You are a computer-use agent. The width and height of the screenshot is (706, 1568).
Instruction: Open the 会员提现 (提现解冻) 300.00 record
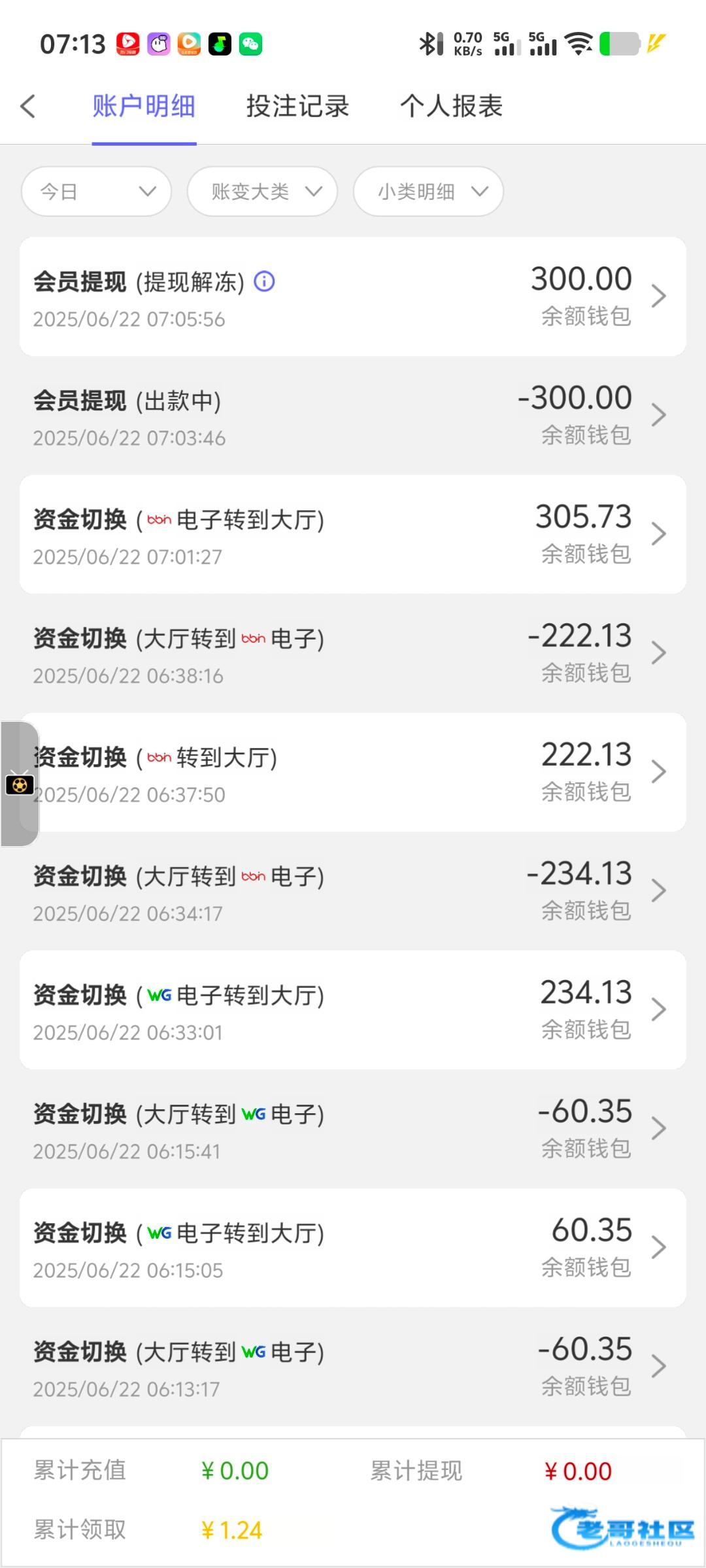click(353, 297)
